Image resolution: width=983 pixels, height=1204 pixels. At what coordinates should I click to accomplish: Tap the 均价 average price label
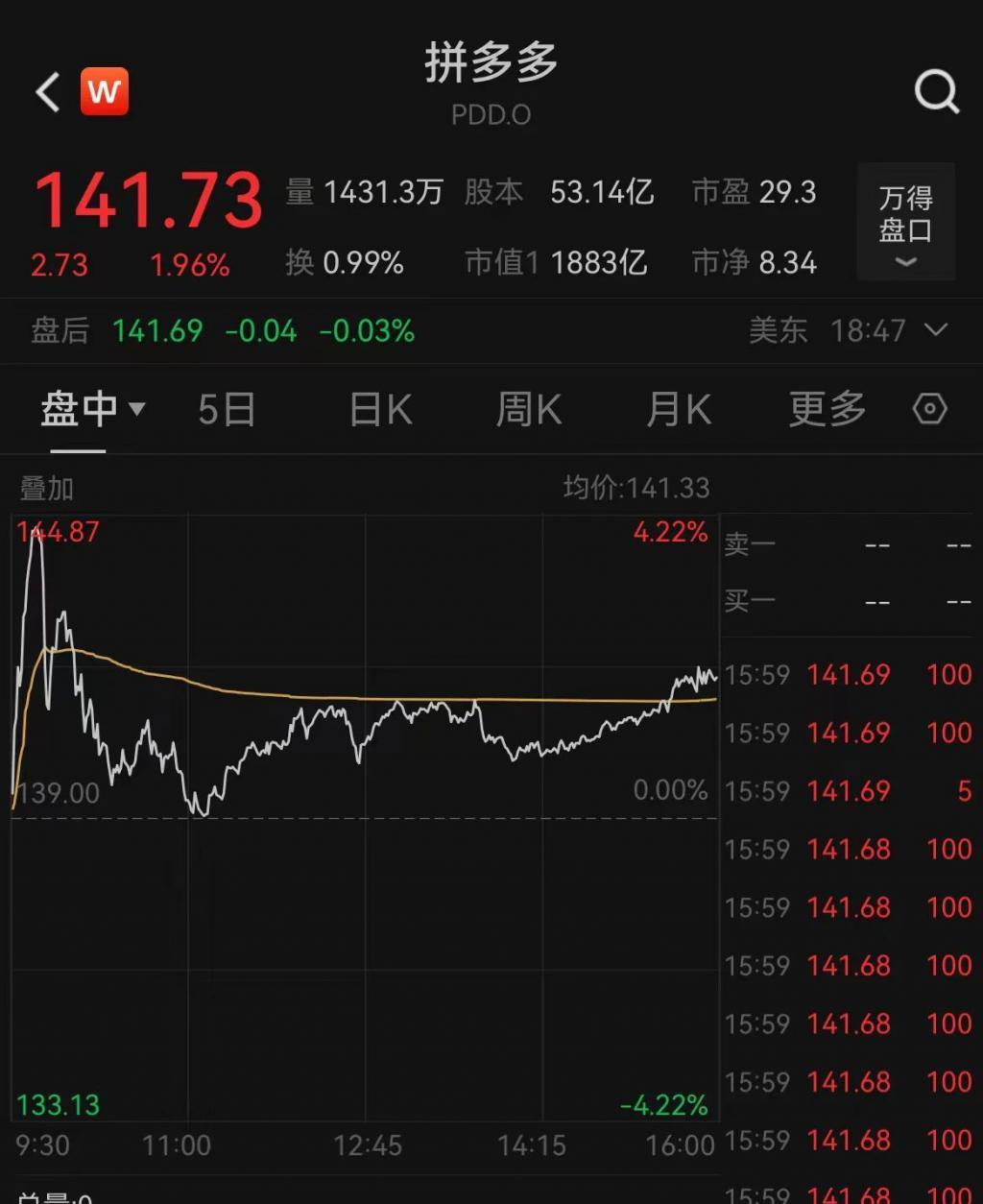638,488
